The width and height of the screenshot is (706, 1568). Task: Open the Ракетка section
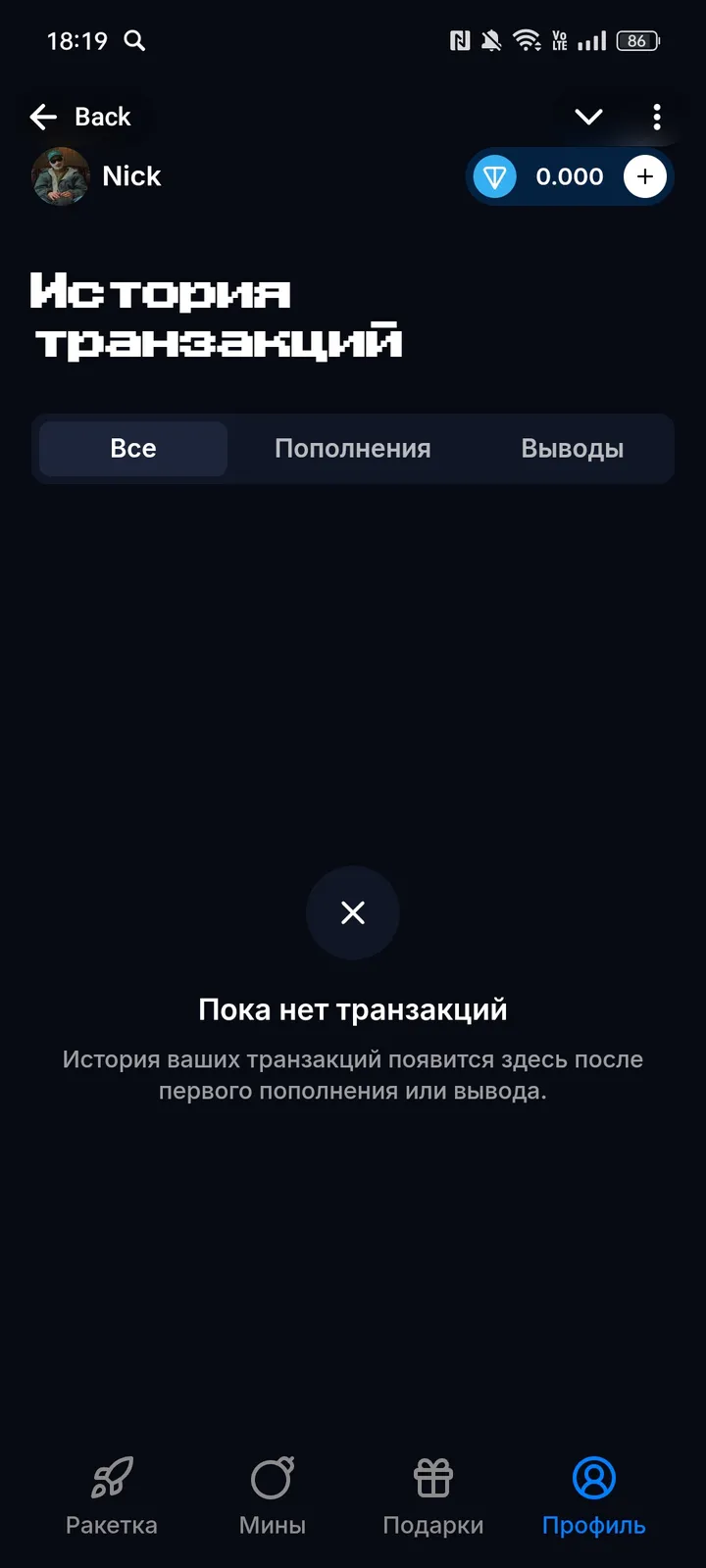click(112, 1495)
